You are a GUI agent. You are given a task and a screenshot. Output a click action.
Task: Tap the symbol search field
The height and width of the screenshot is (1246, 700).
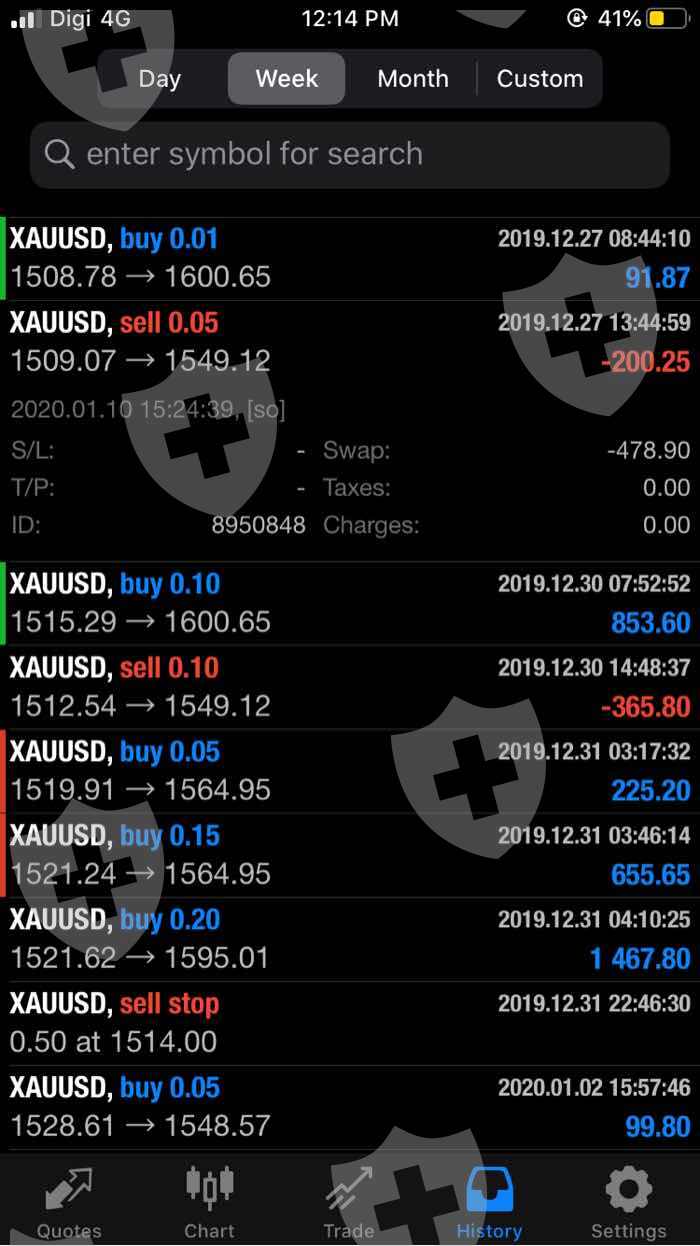point(350,155)
